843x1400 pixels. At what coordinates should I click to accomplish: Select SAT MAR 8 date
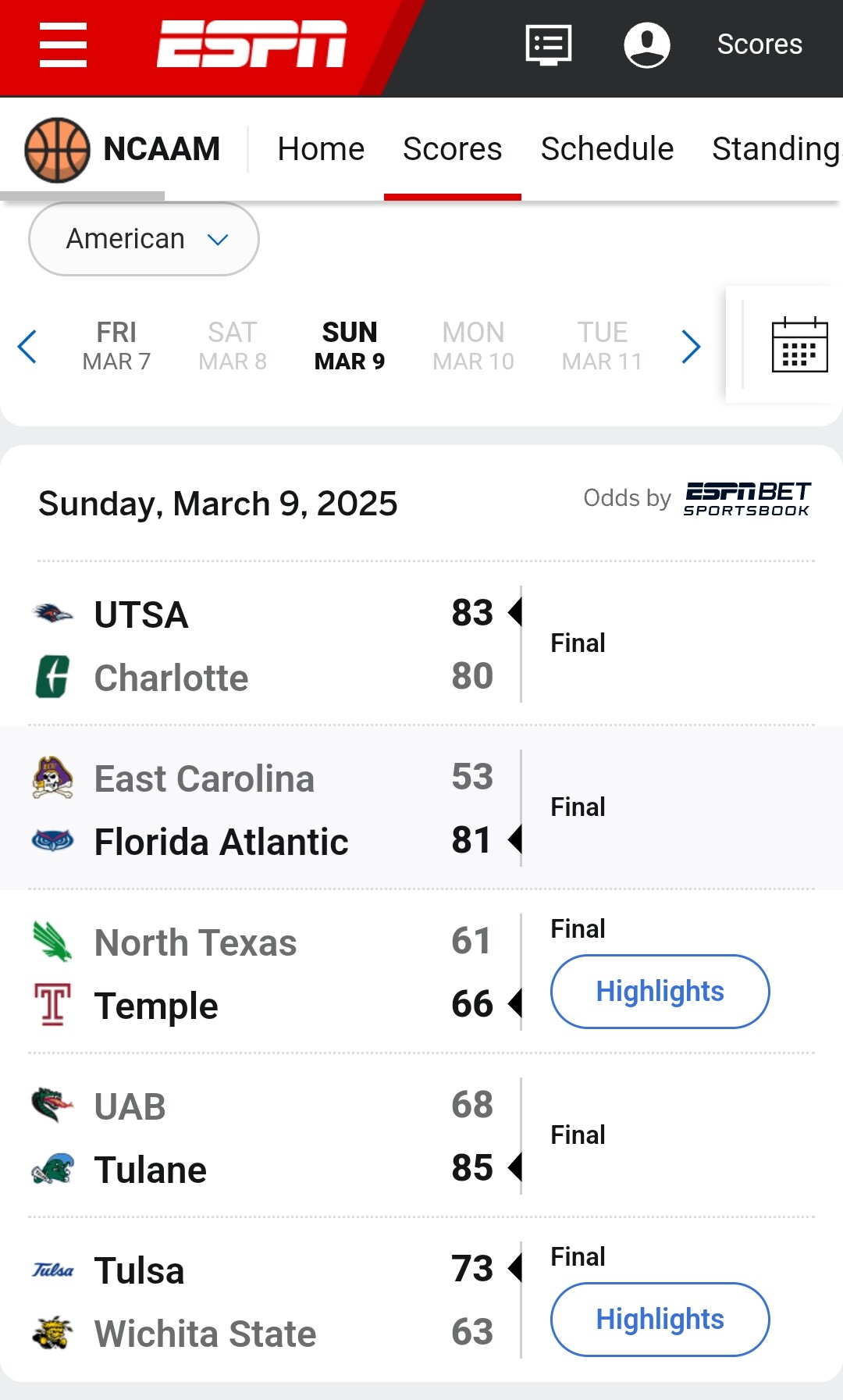233,346
